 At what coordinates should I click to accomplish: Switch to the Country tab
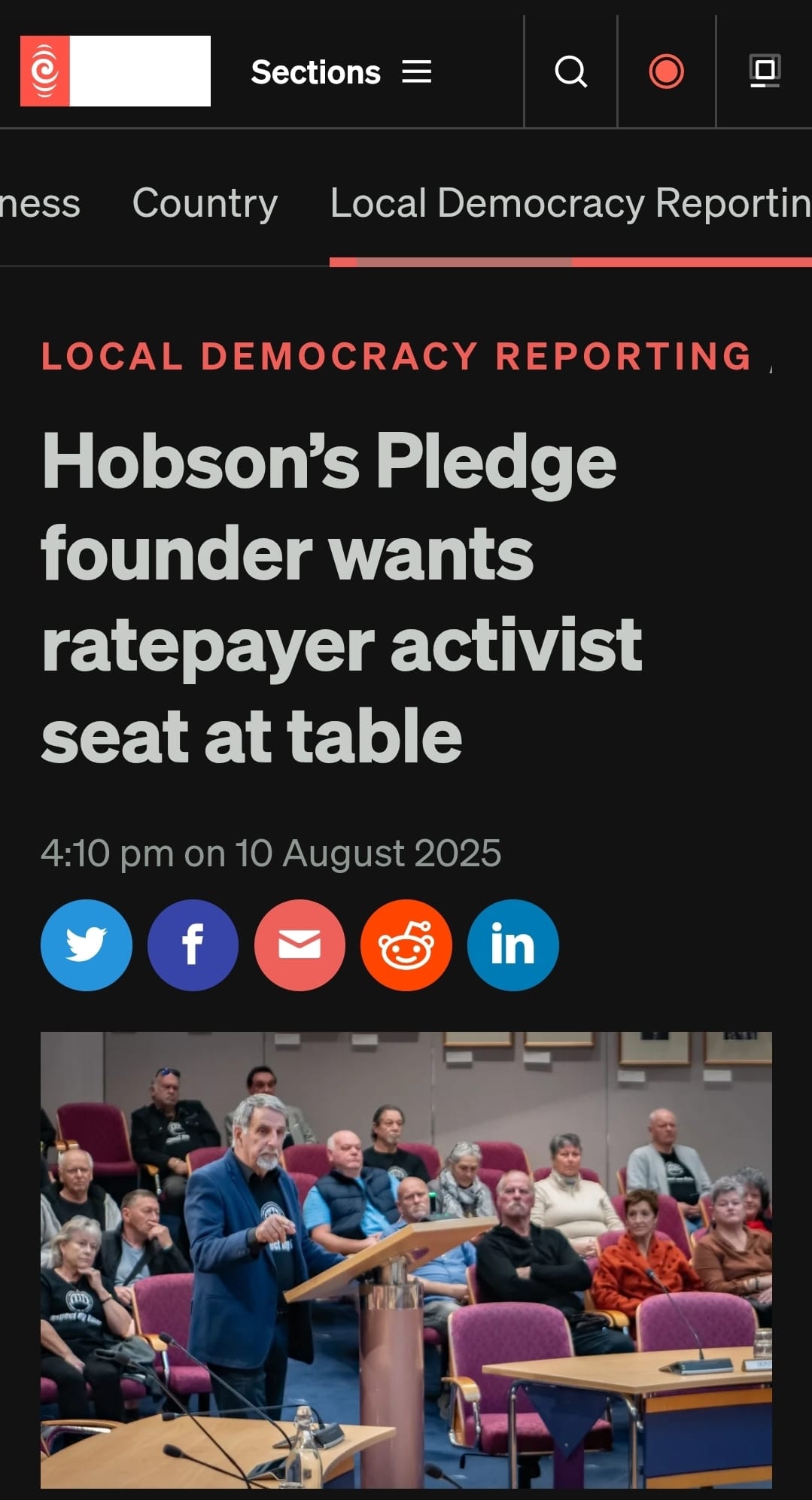[x=204, y=202]
